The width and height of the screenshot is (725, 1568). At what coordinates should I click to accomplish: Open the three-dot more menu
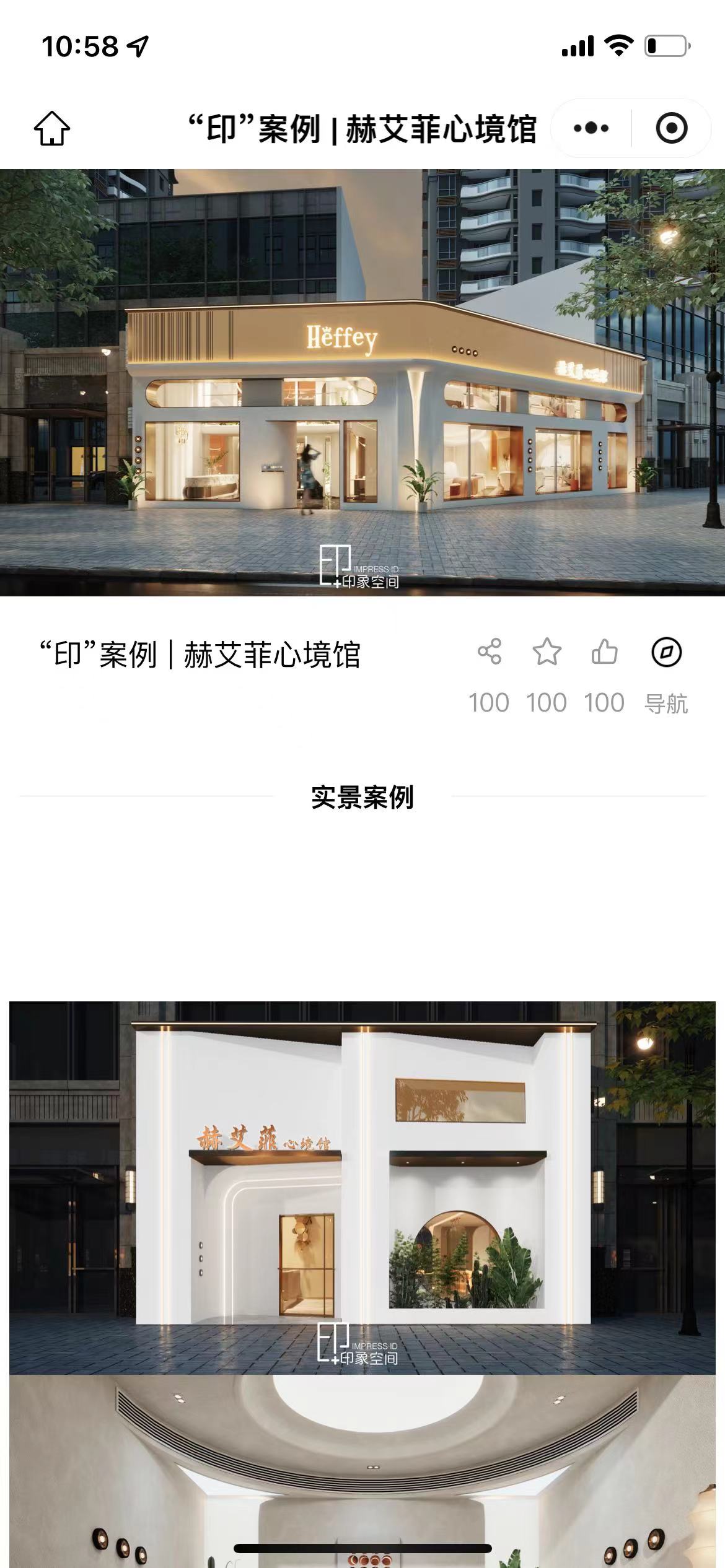pos(591,128)
